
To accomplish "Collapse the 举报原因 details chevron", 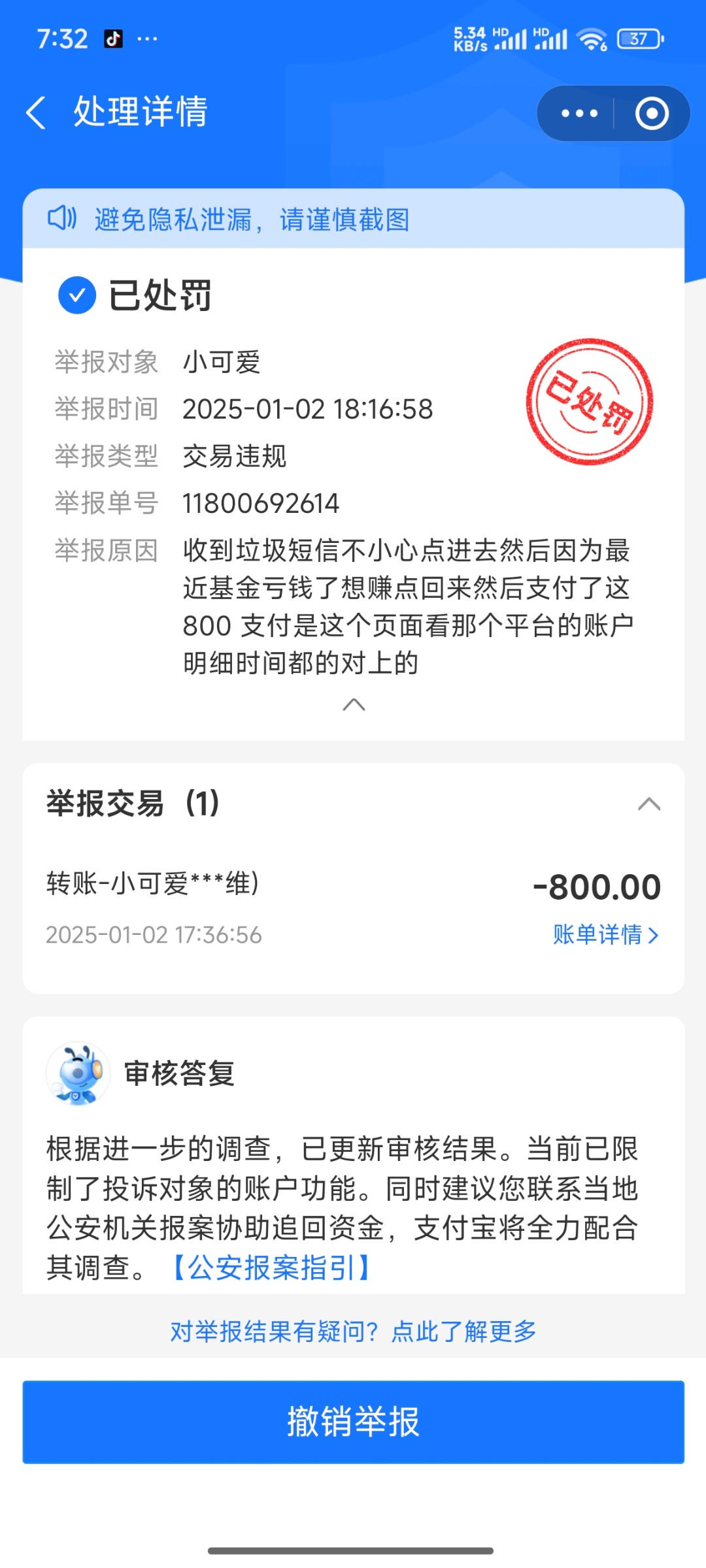I will click(354, 704).
